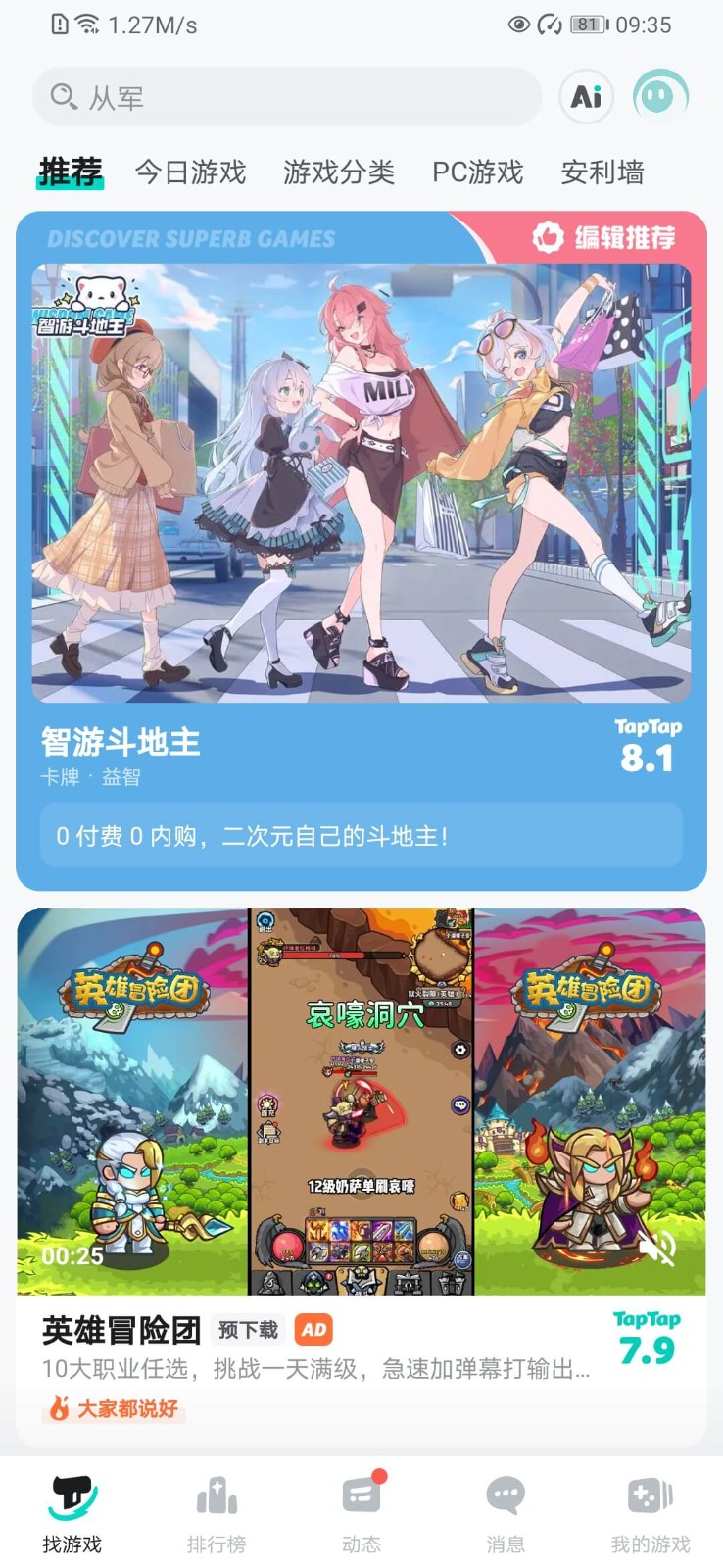
Task: Switch to the 今日游戏 tab
Action: (x=190, y=172)
